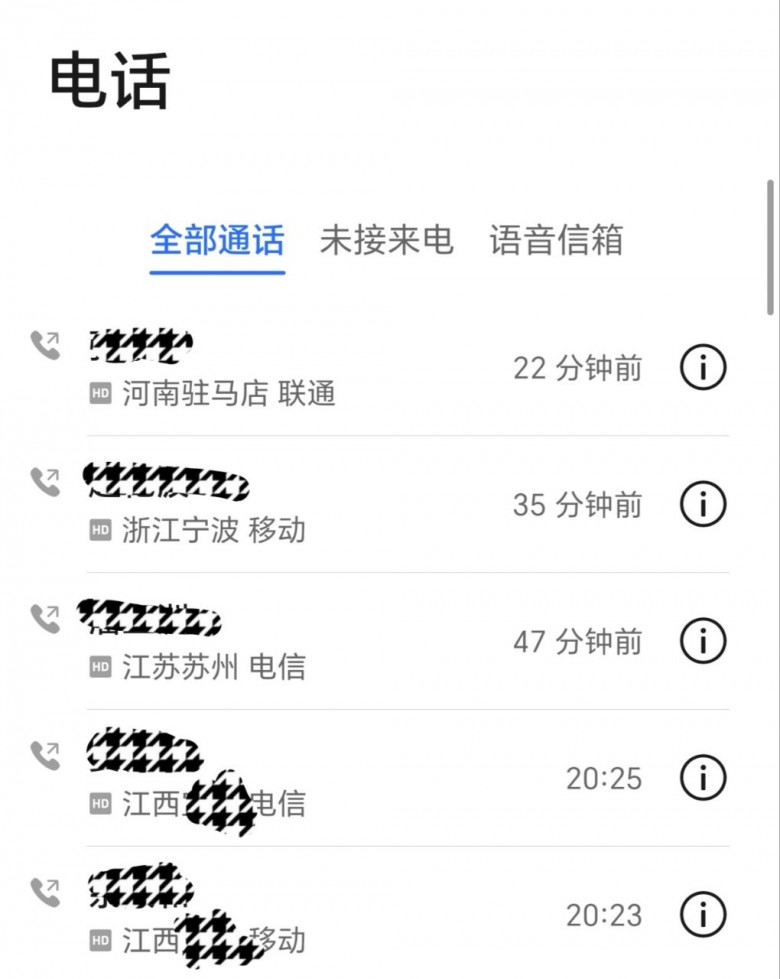Image resolution: width=780 pixels, height=979 pixels.
Task: Open info for the 47 分钟前 call
Action: coord(702,641)
